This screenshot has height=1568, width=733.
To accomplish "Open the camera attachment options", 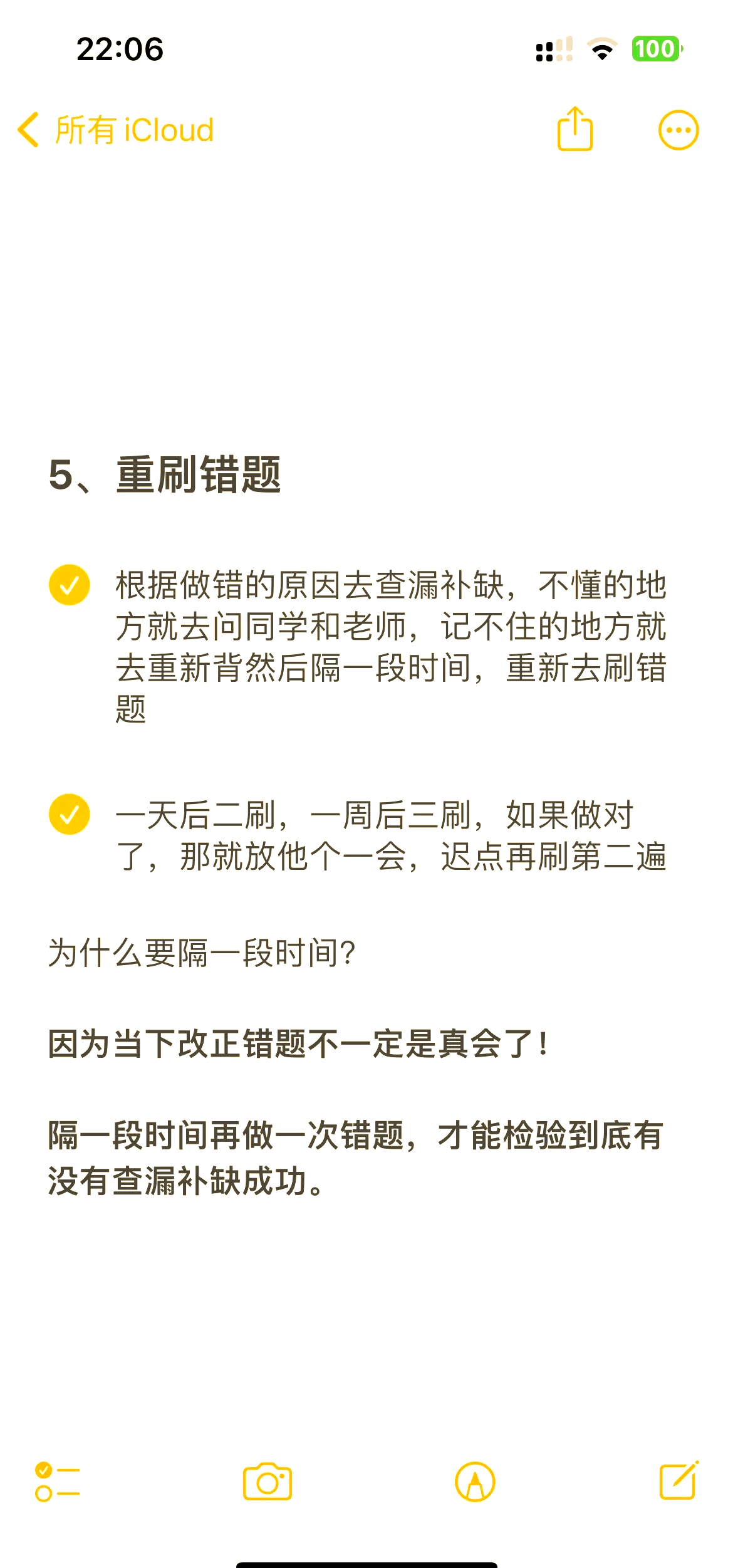I will [x=268, y=1482].
